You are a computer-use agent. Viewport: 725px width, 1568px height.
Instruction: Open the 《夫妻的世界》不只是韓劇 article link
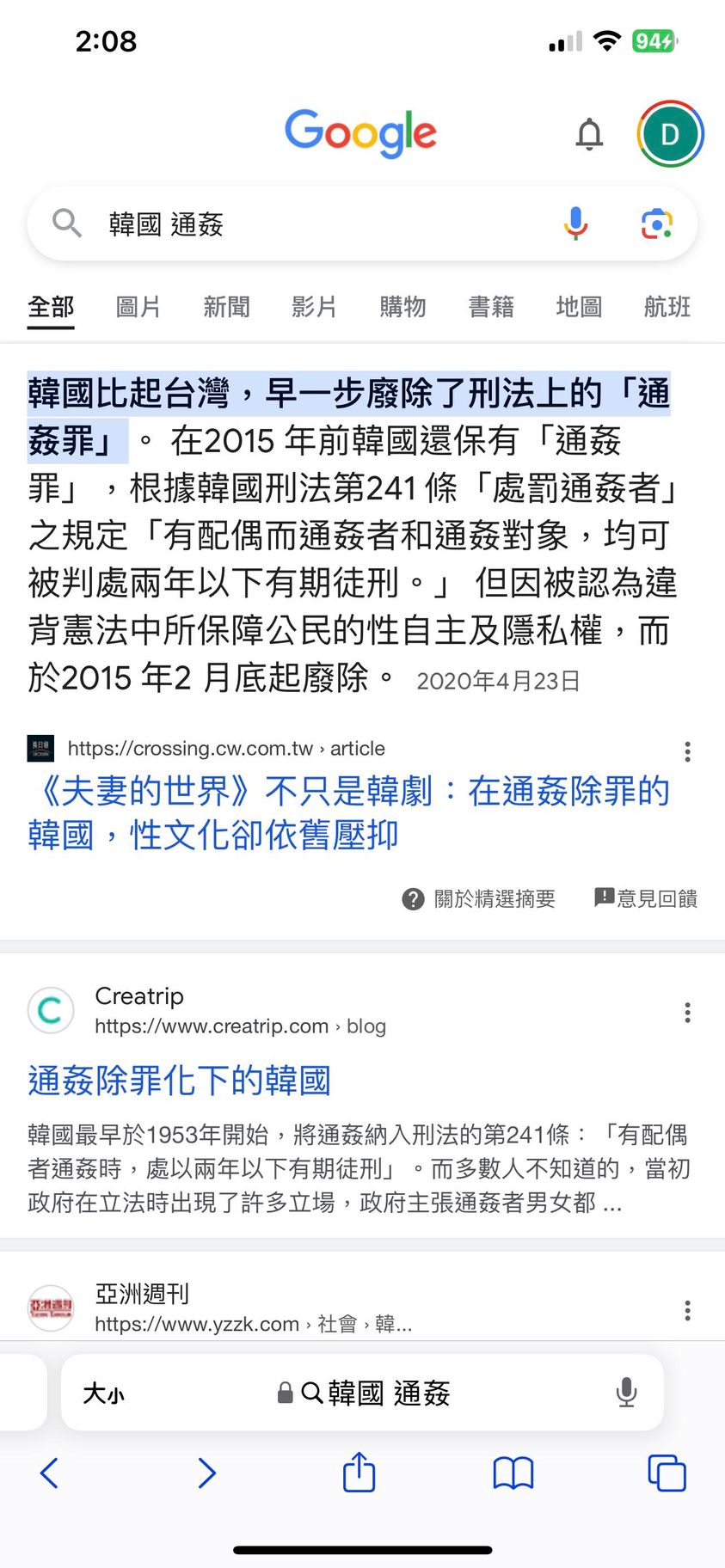348,812
